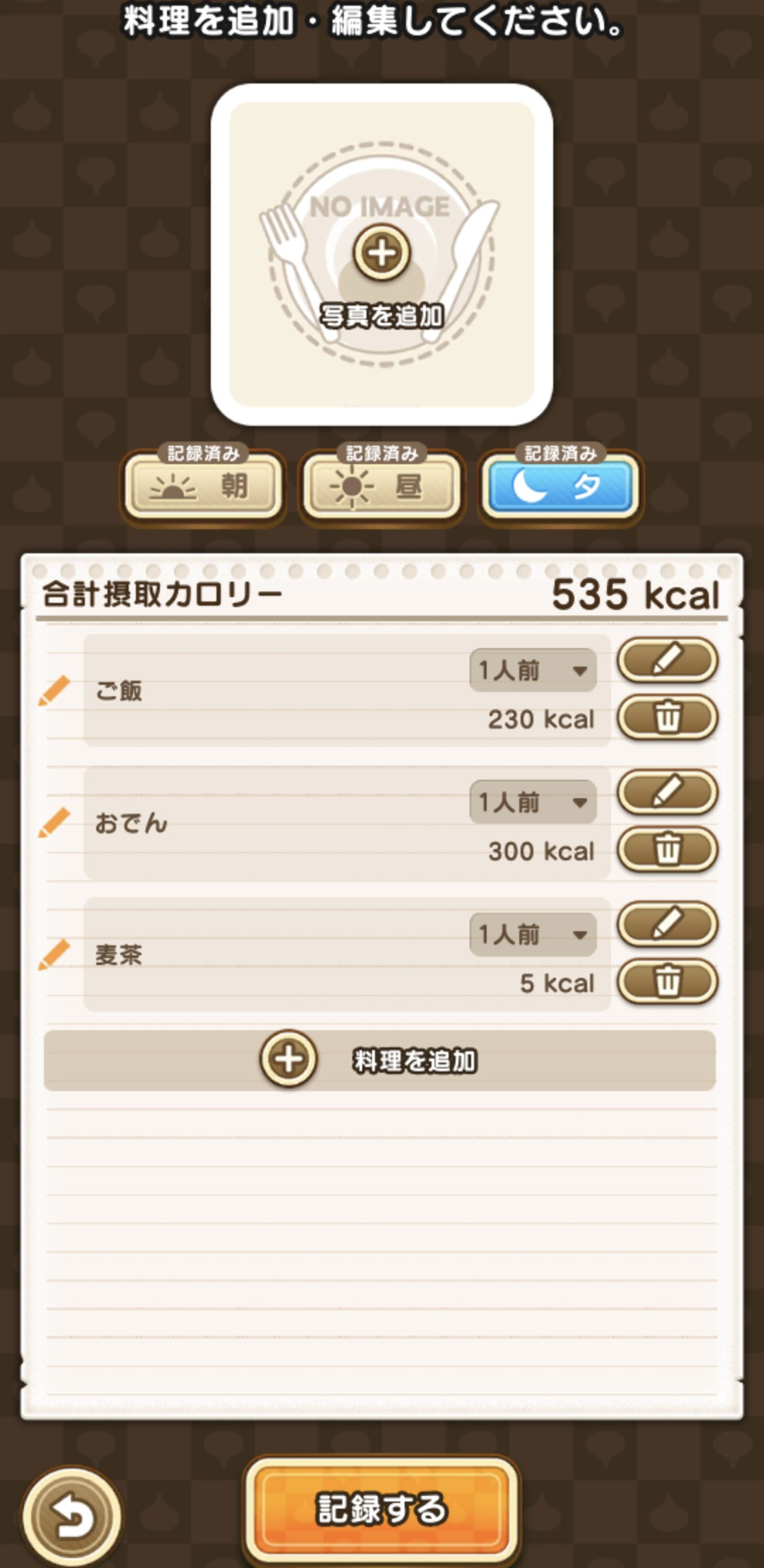Go back with the return arrow
The image size is (764, 1568).
click(x=71, y=1516)
